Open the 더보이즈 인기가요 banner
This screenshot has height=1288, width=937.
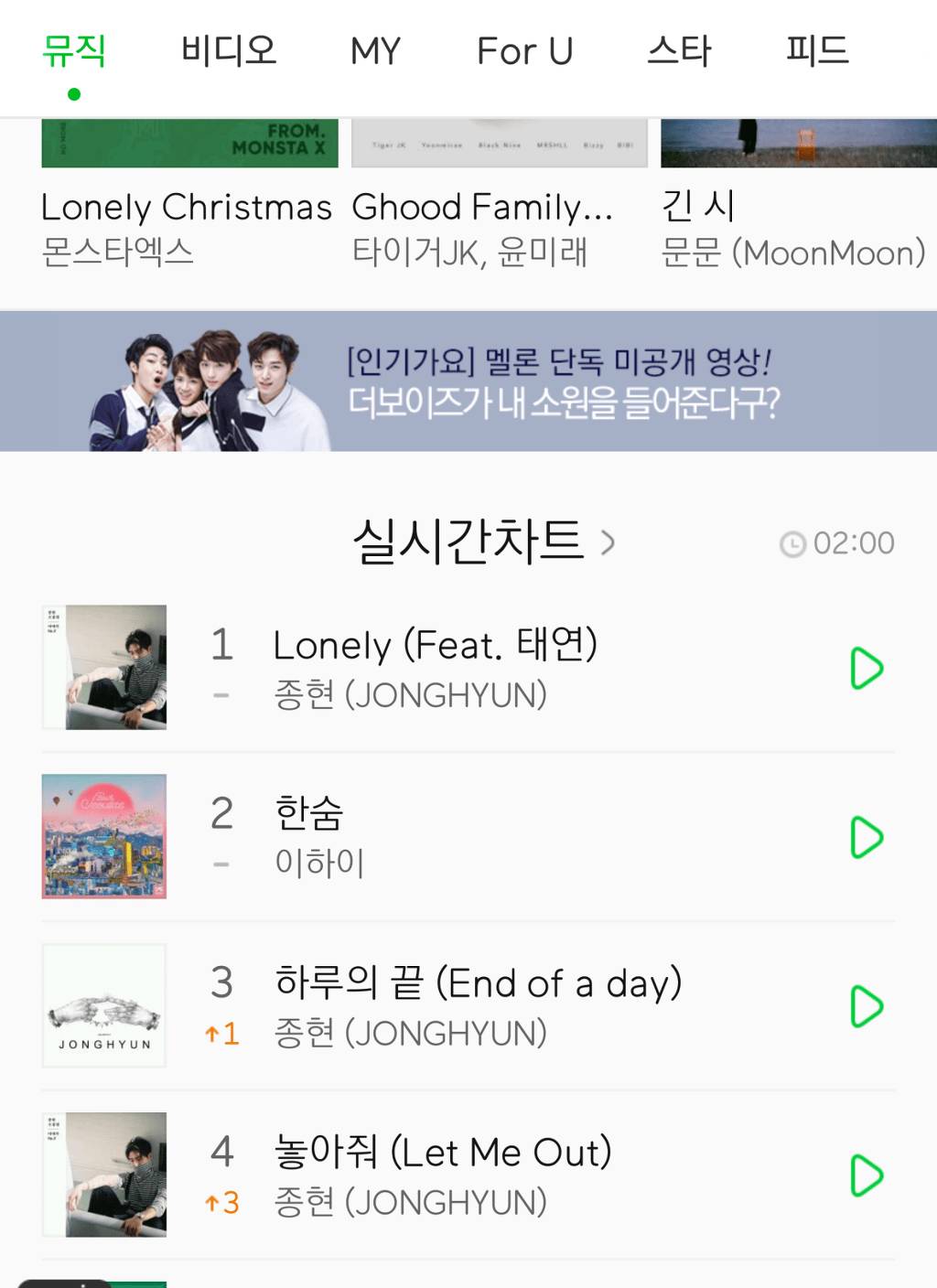pyautogui.click(x=468, y=381)
